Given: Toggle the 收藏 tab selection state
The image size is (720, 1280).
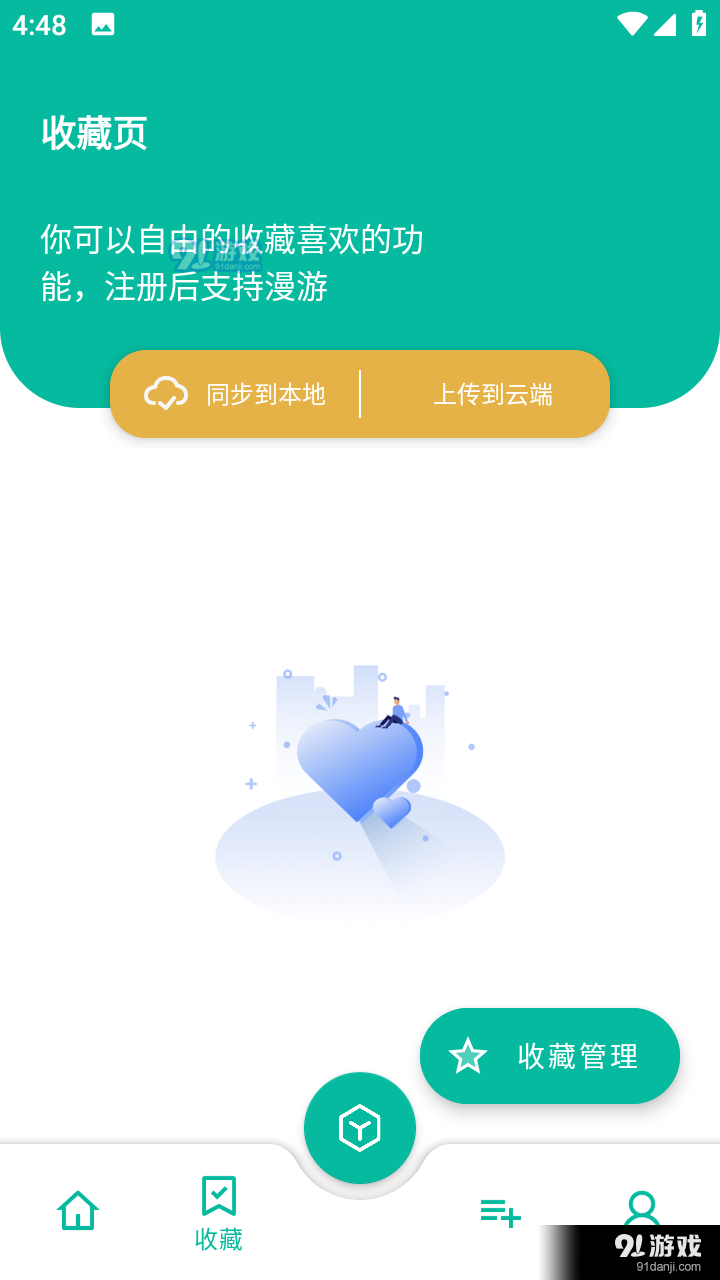Looking at the screenshot, I should pyautogui.click(x=218, y=1210).
